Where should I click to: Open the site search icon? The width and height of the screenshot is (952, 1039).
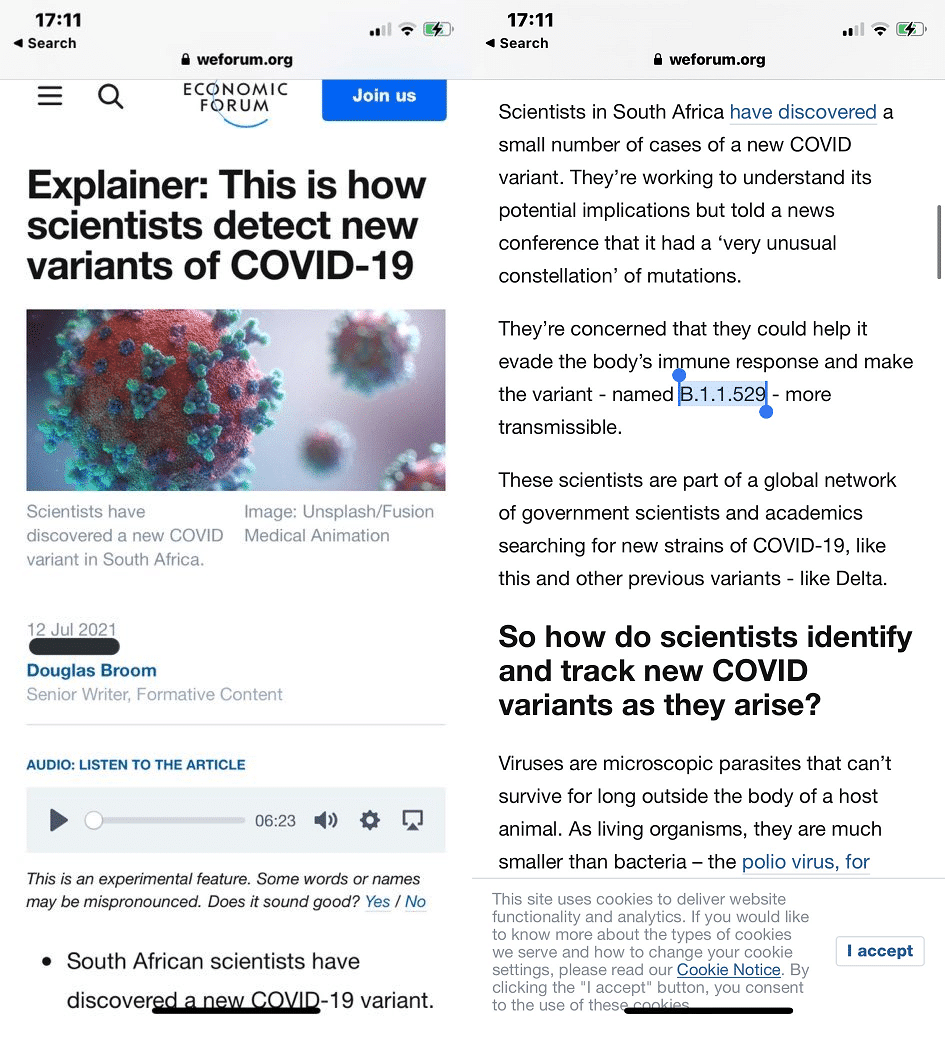point(110,96)
